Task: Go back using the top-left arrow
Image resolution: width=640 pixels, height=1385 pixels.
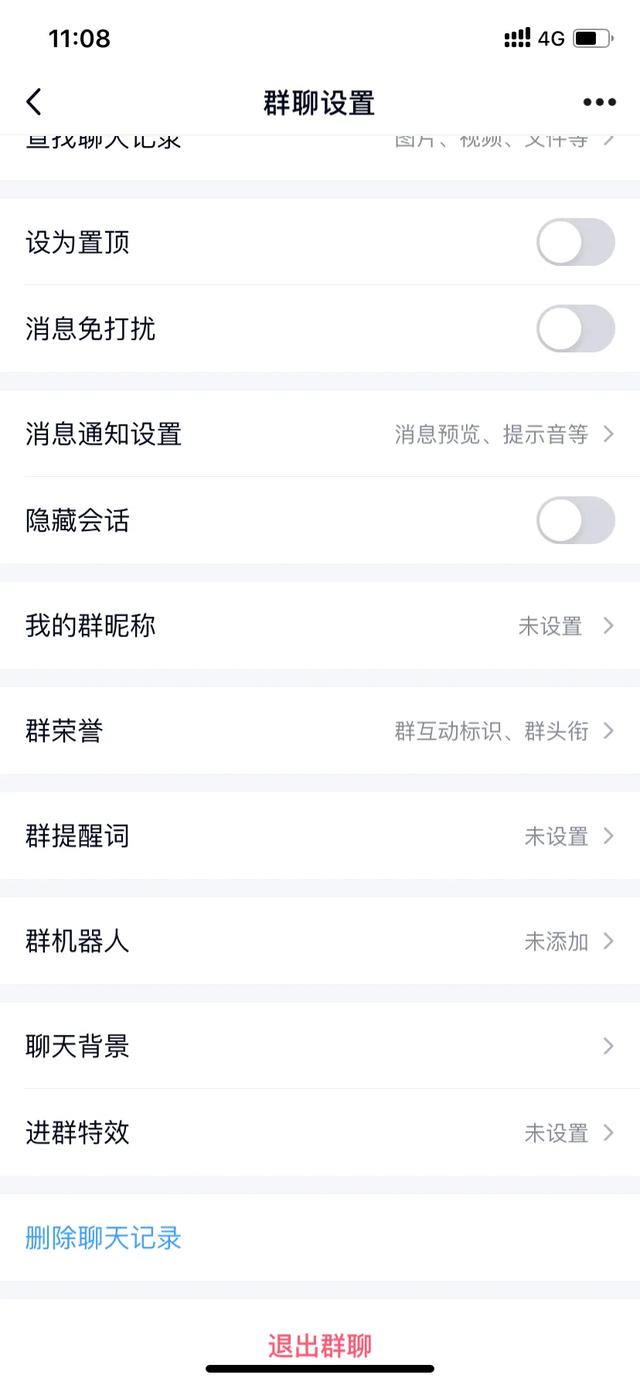Action: (x=34, y=102)
